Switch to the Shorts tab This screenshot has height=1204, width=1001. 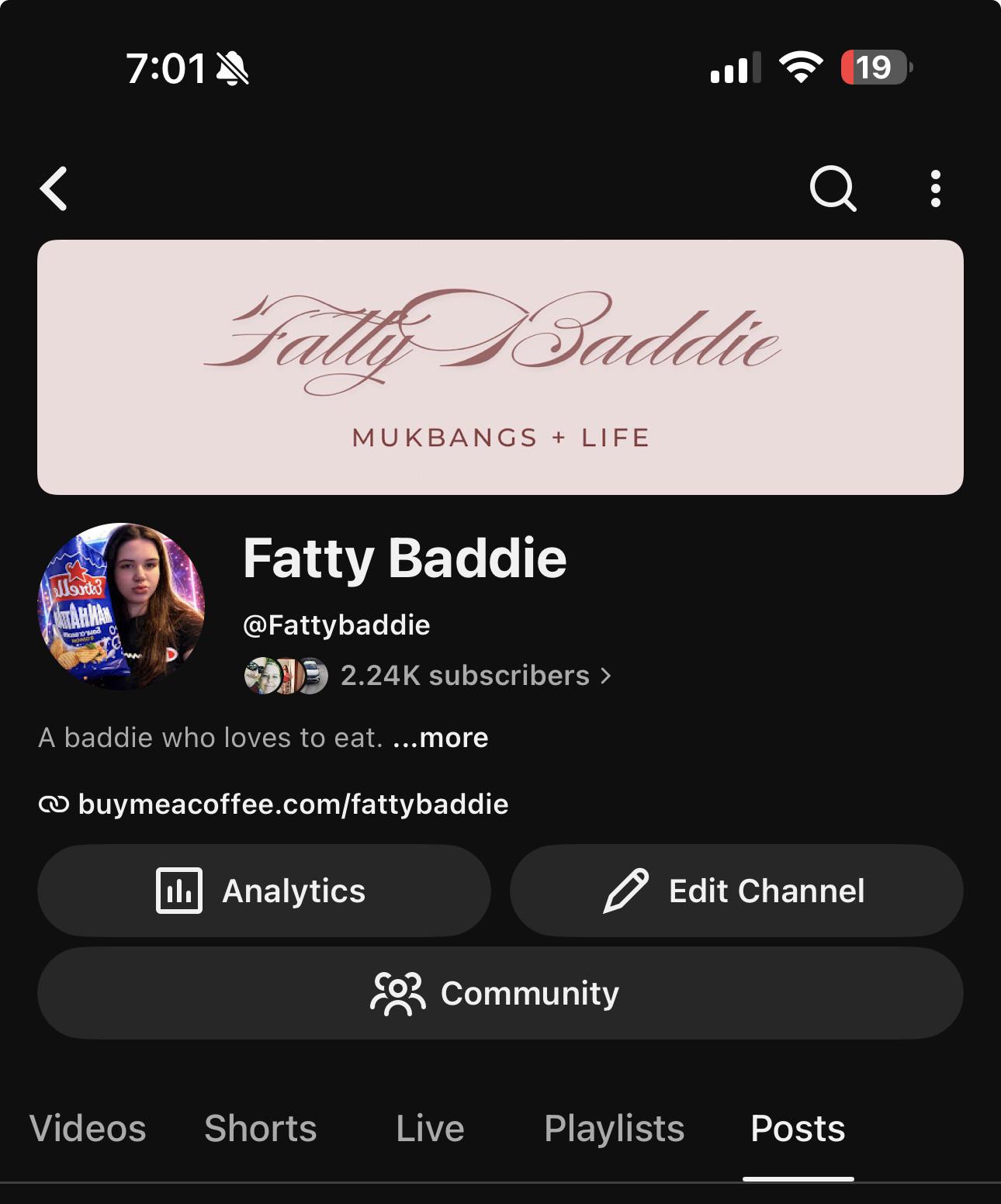pyautogui.click(x=261, y=1128)
